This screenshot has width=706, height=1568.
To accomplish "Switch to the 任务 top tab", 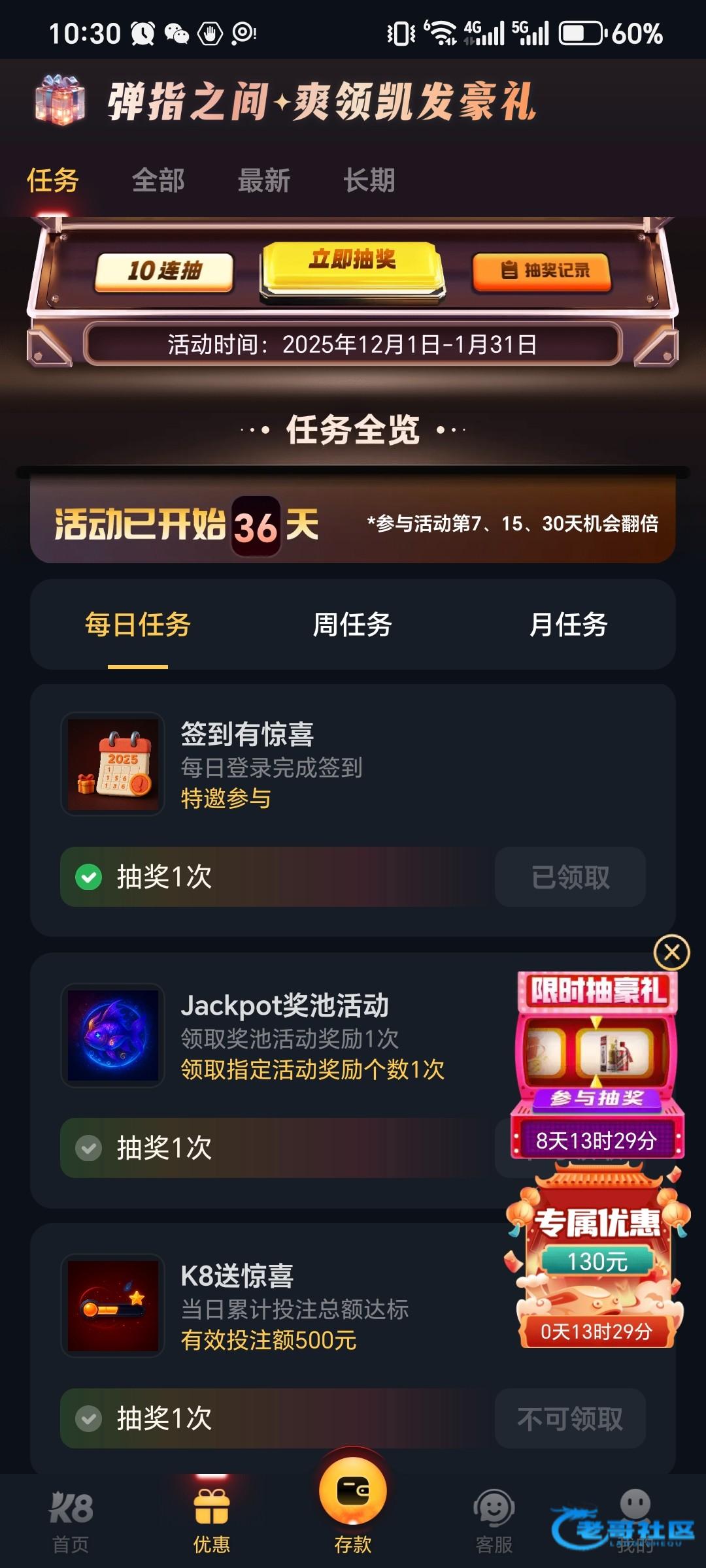I will (52, 180).
